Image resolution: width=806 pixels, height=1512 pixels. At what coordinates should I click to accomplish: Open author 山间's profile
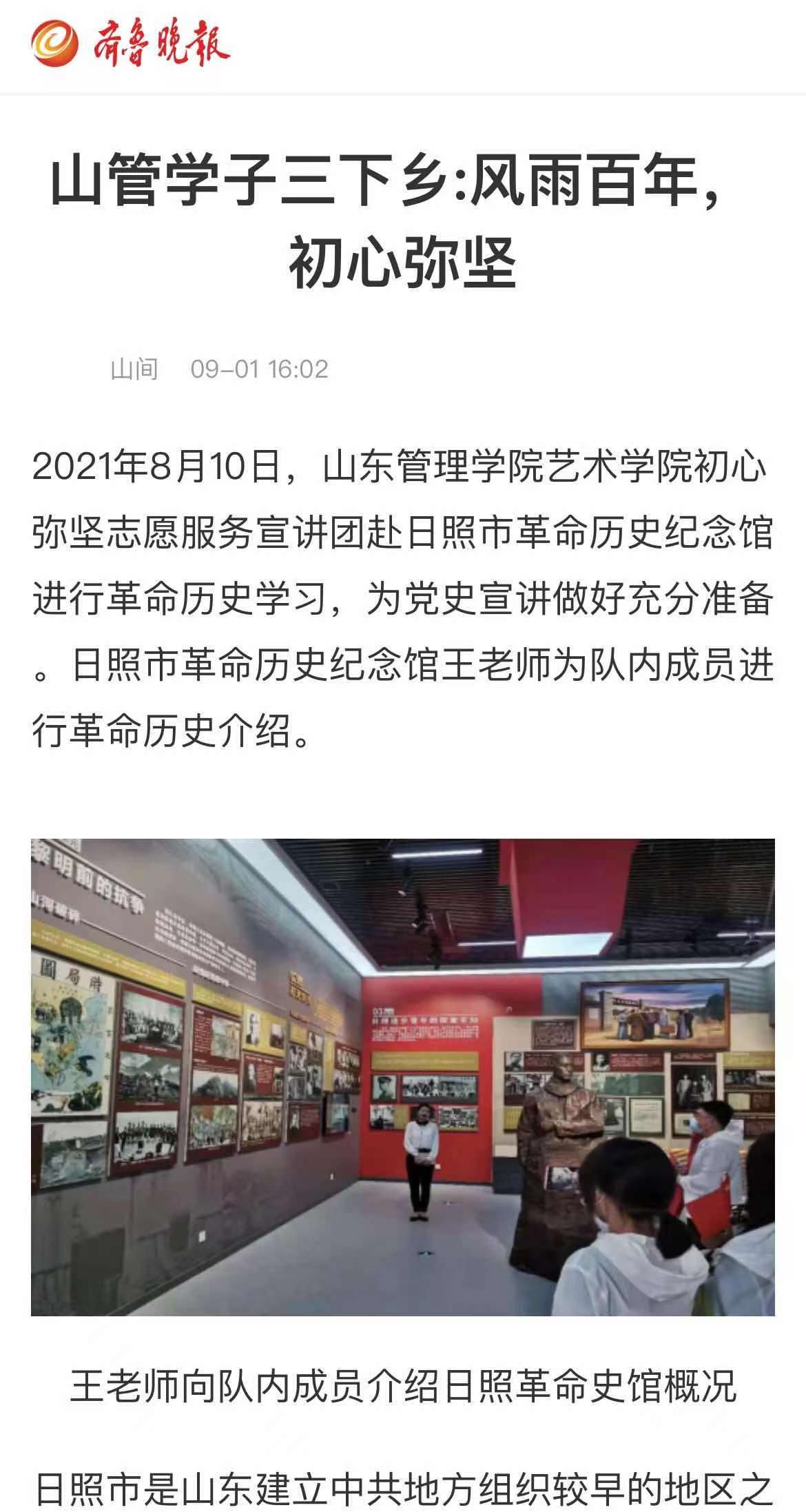click(134, 369)
